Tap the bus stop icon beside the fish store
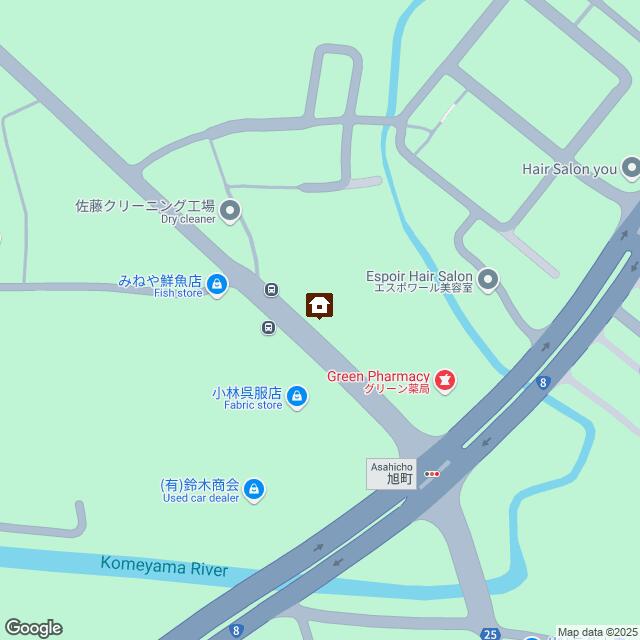 271,290
